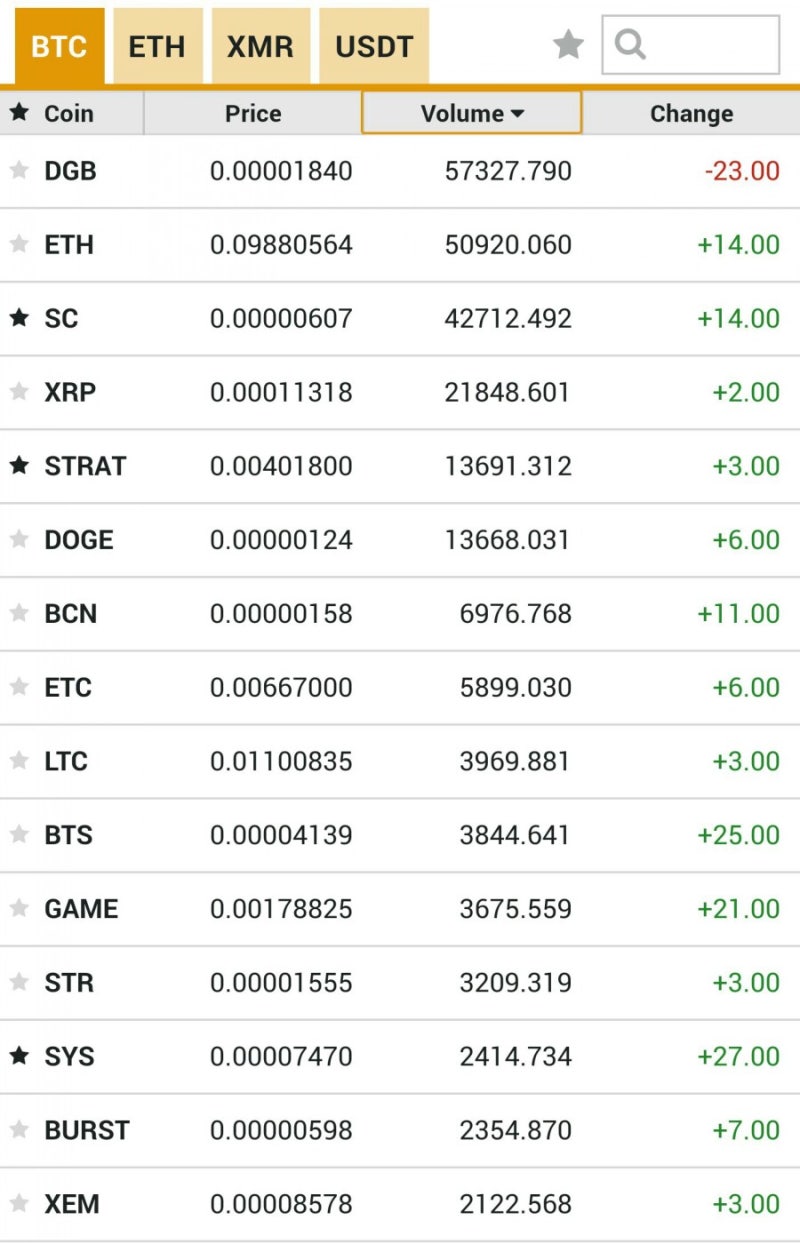The width and height of the screenshot is (800, 1244).
Task: Switch to the XMR market tab
Action: pyautogui.click(x=260, y=46)
